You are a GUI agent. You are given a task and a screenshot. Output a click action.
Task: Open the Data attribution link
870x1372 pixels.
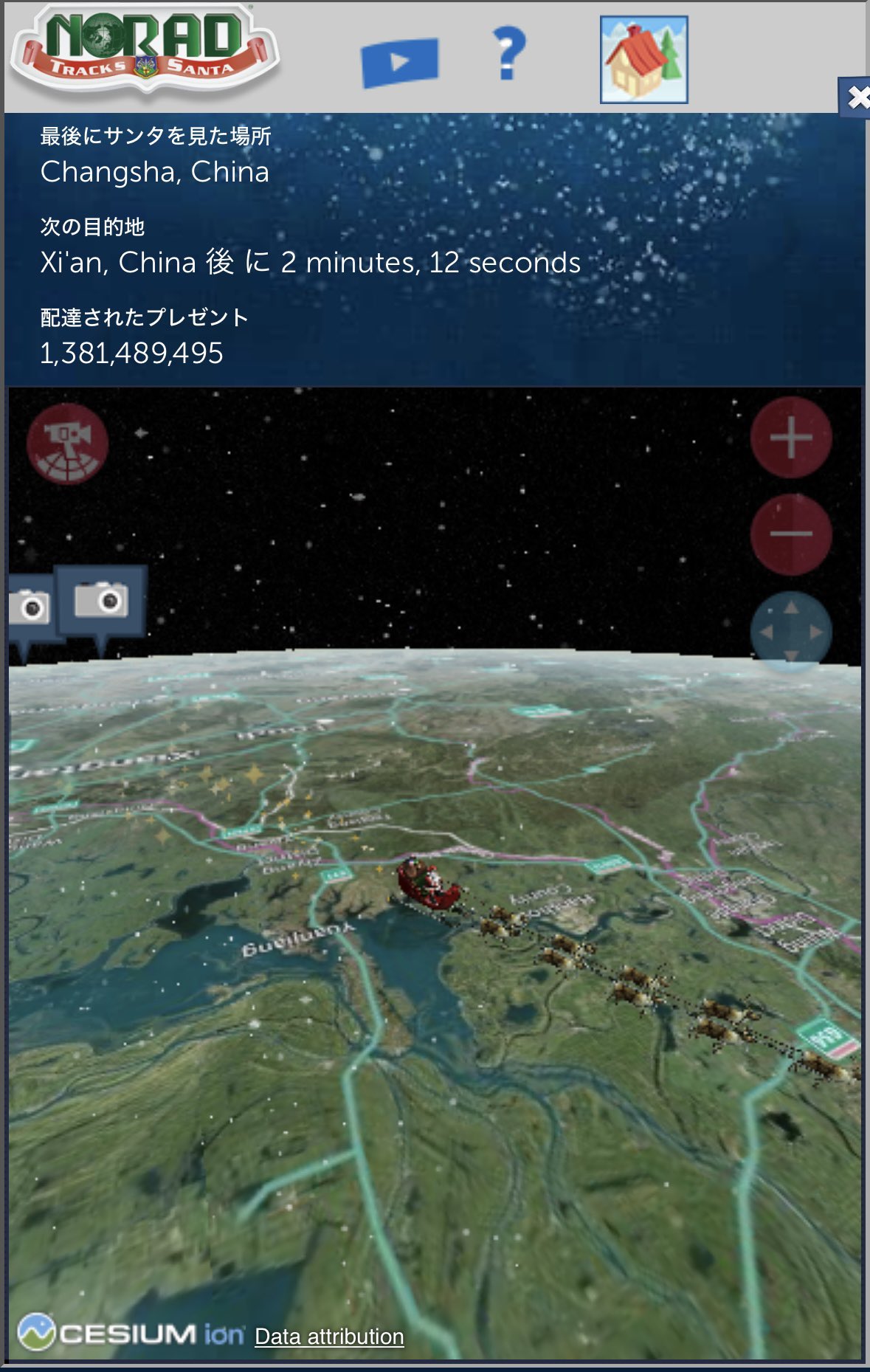(329, 1337)
